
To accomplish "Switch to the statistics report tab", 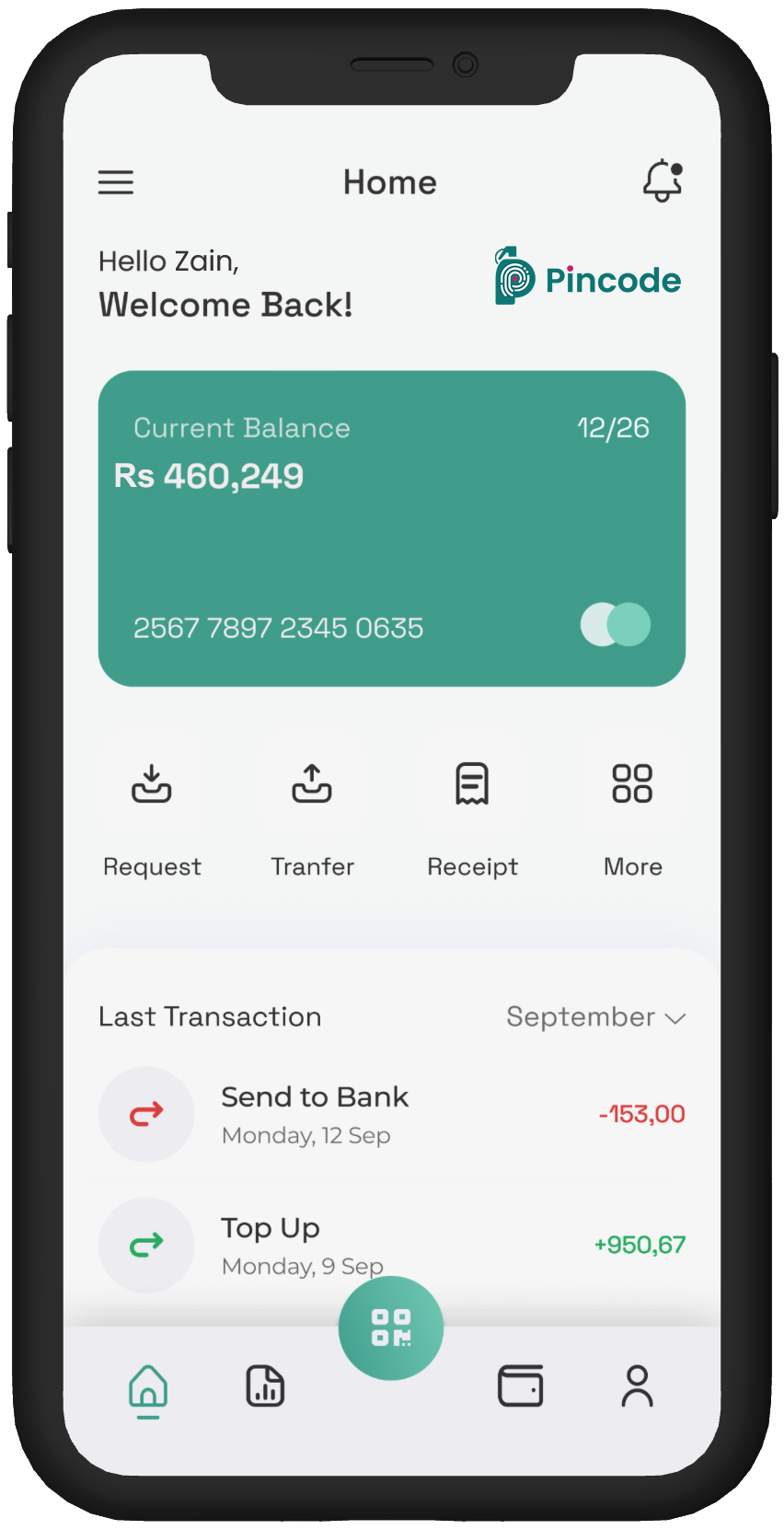I will point(265,1386).
